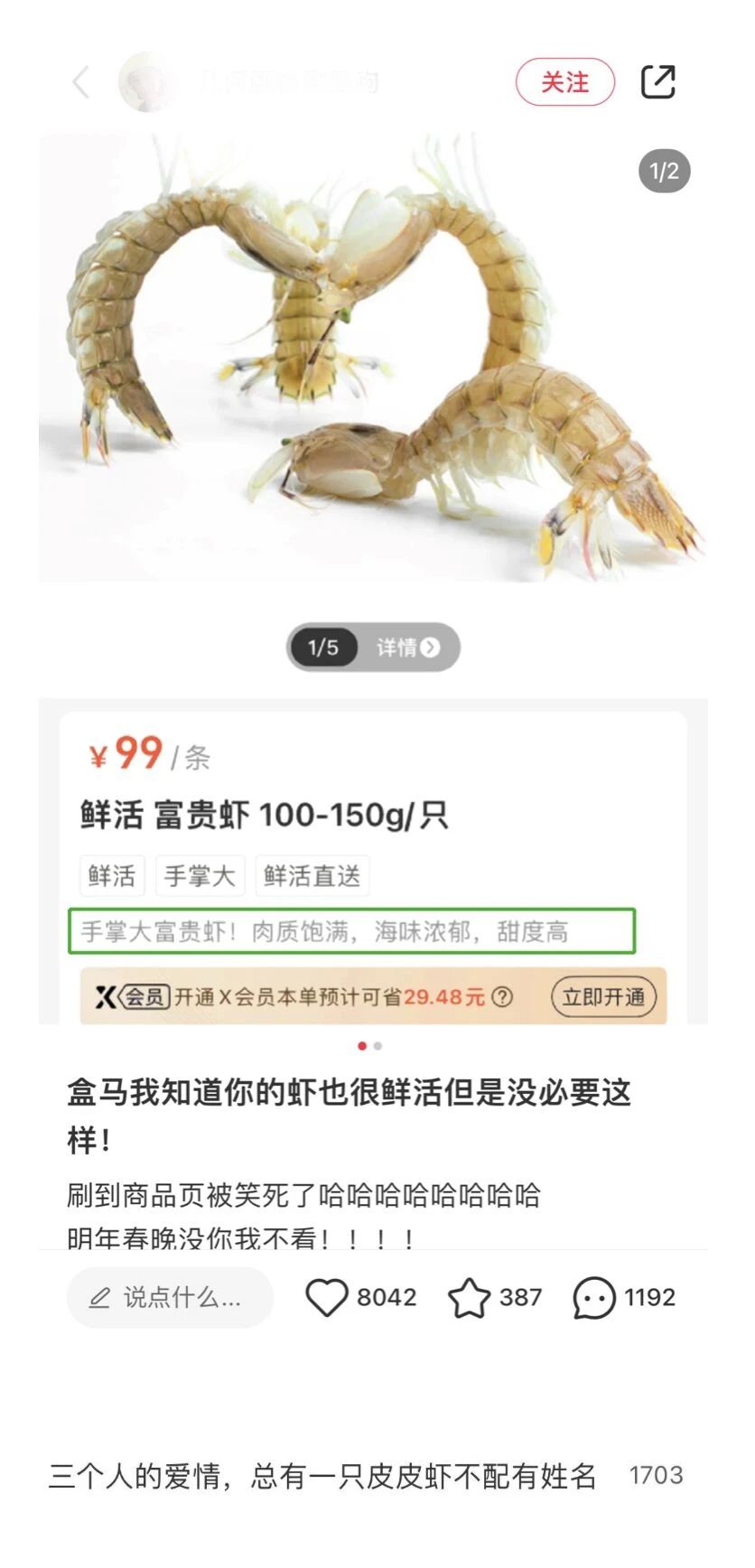Open the 1192 comments
This screenshot has height=1568, width=755.
(x=594, y=1298)
